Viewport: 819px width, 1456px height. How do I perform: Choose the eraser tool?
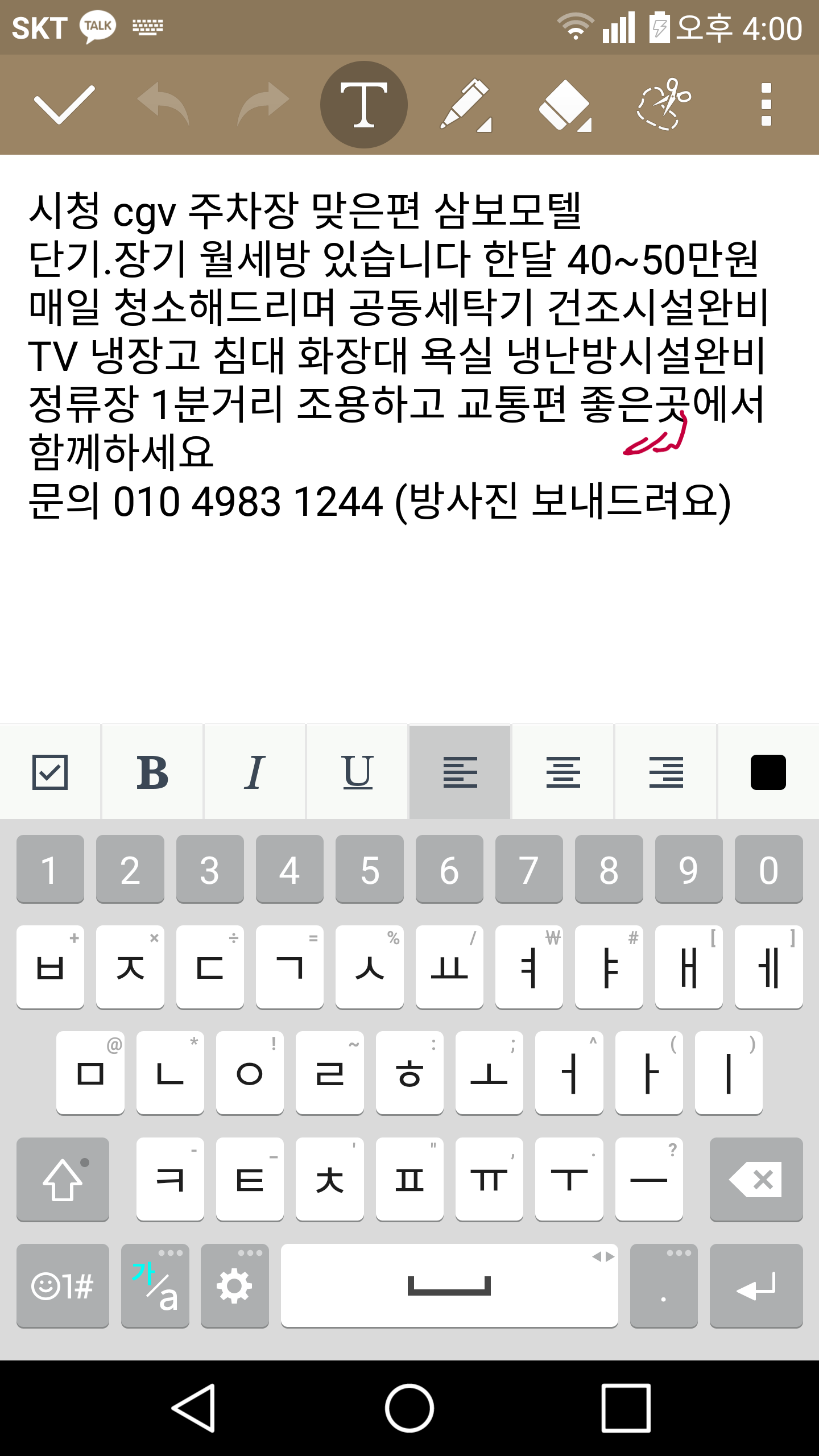pos(565,105)
